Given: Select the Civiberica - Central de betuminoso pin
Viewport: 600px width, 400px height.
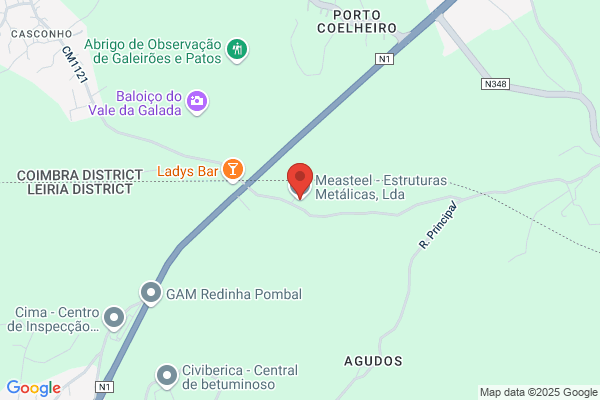Looking at the screenshot, I should click(167, 377).
